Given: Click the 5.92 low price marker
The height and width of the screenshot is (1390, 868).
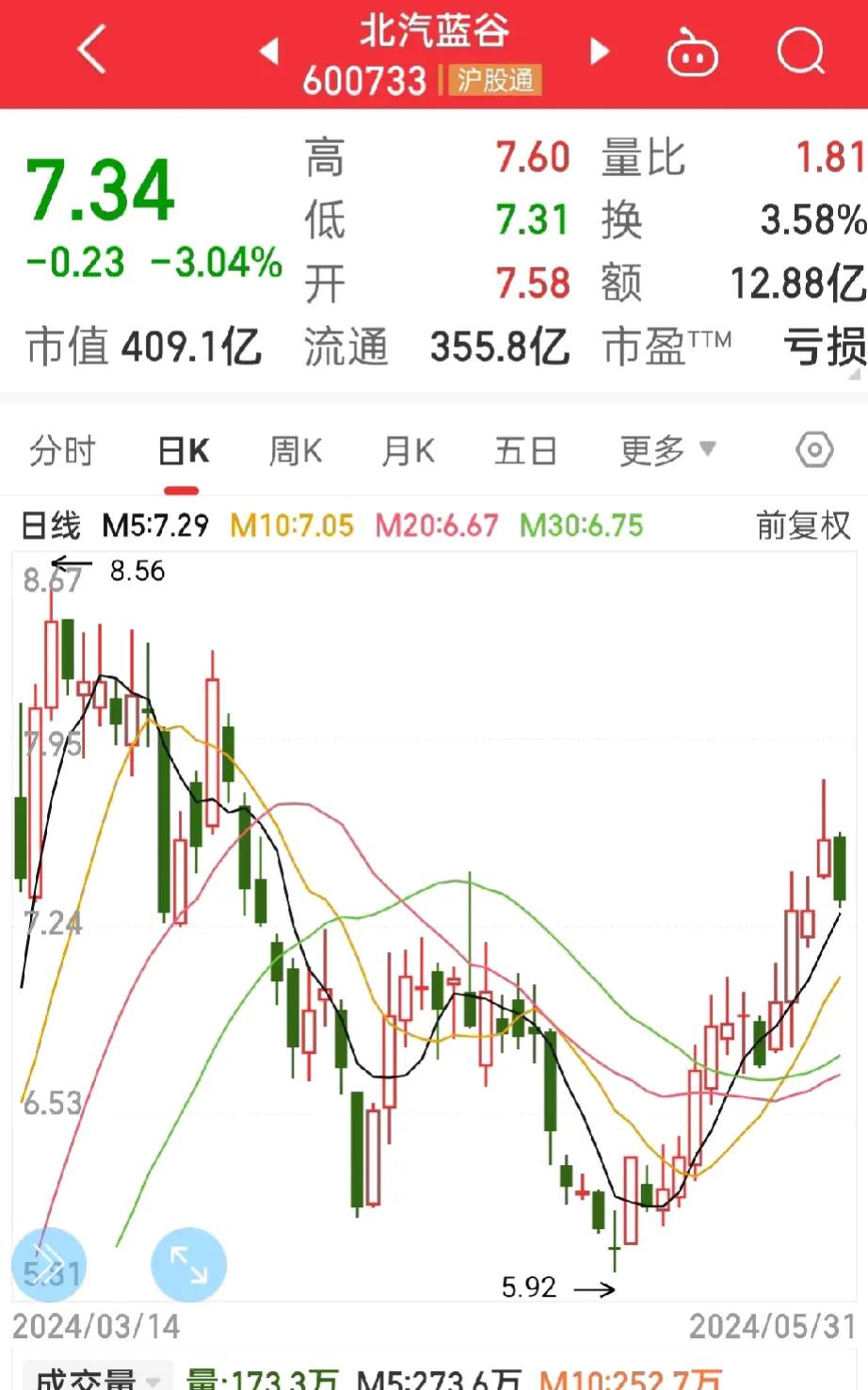Looking at the screenshot, I should 529,1287.
